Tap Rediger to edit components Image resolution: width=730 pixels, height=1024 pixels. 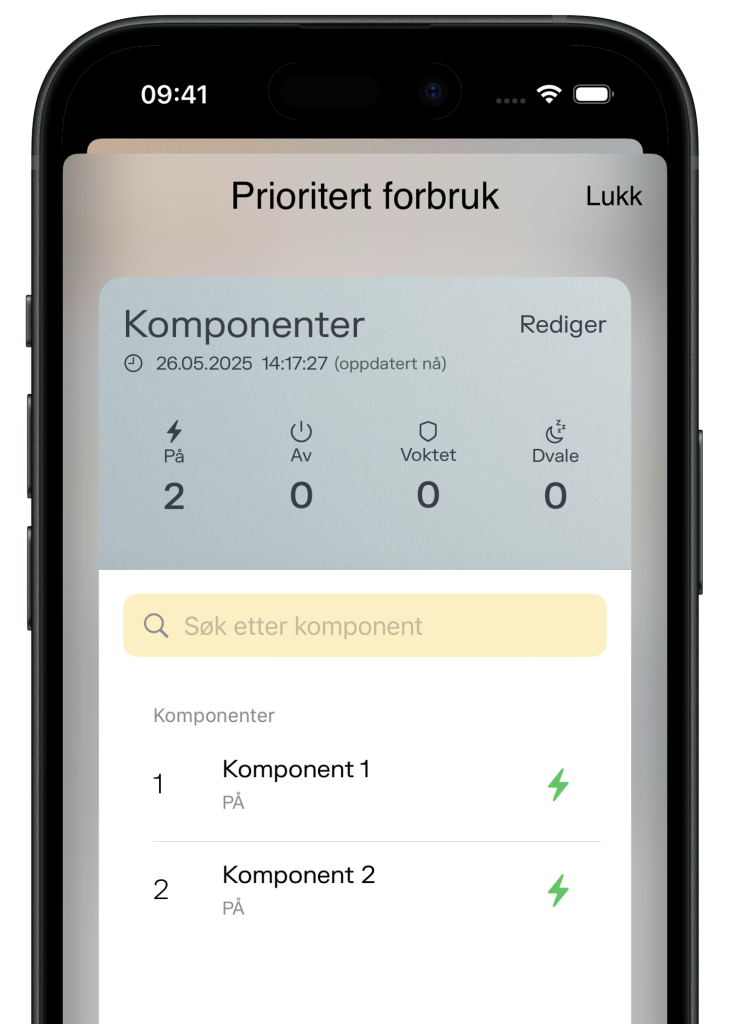click(562, 325)
